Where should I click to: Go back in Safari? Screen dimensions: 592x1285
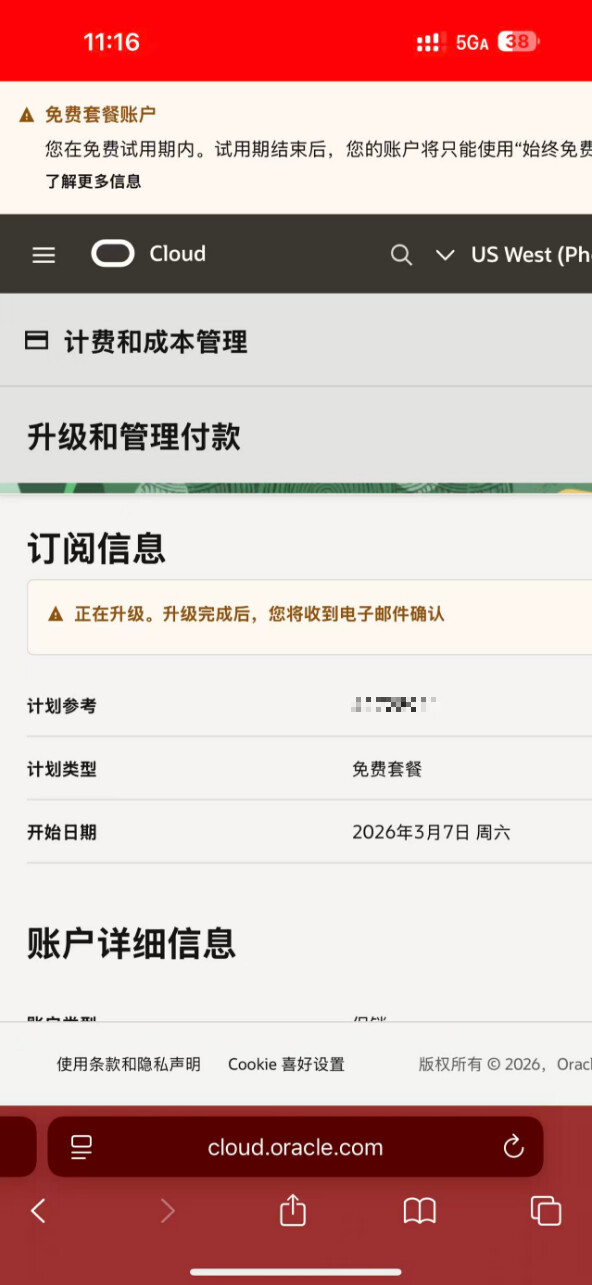pyautogui.click(x=38, y=1211)
